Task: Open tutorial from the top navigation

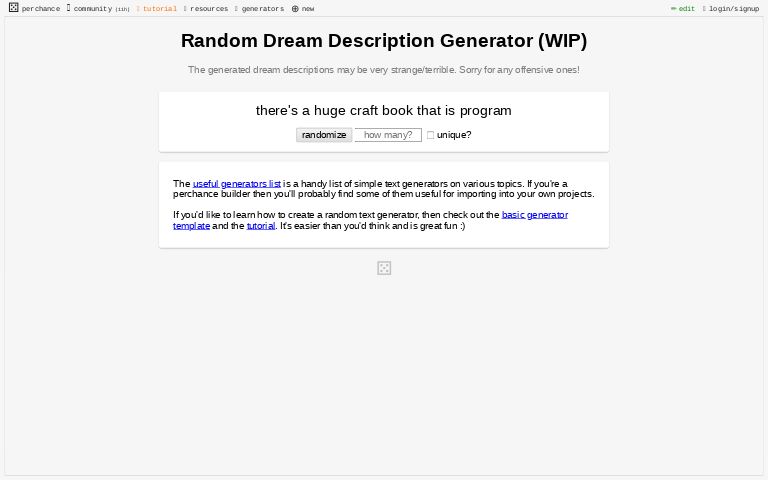Action: pos(157,8)
